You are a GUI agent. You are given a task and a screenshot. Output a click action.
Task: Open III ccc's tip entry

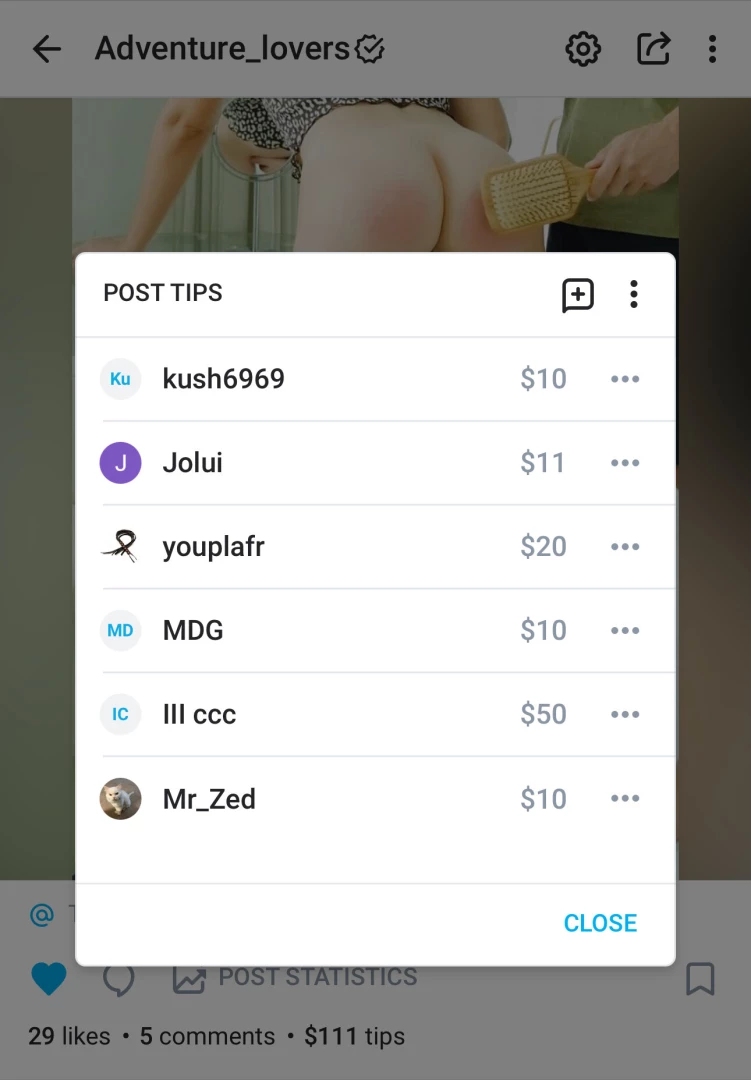[200, 715]
